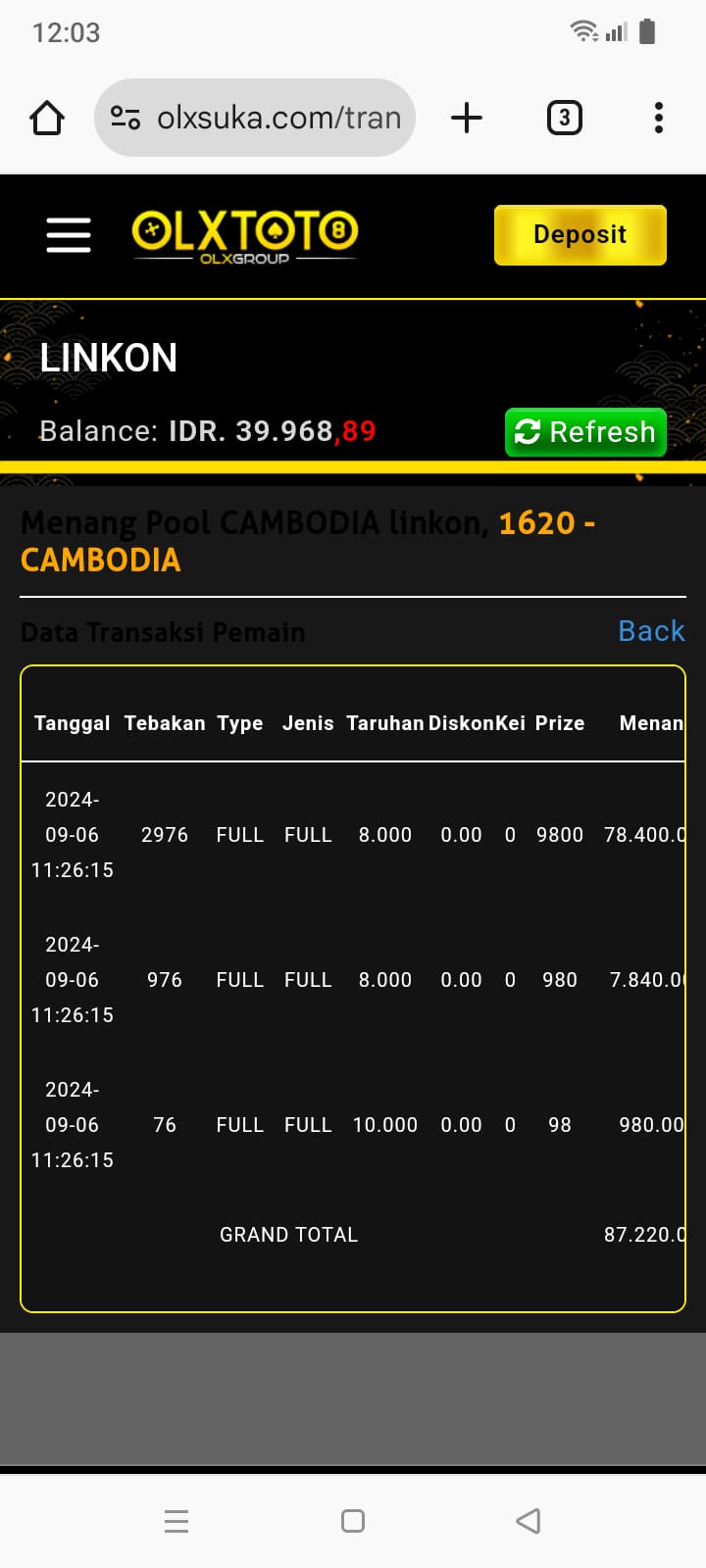This screenshot has height=1568, width=706.
Task: Go back via the Back link
Action: pyautogui.click(x=651, y=631)
